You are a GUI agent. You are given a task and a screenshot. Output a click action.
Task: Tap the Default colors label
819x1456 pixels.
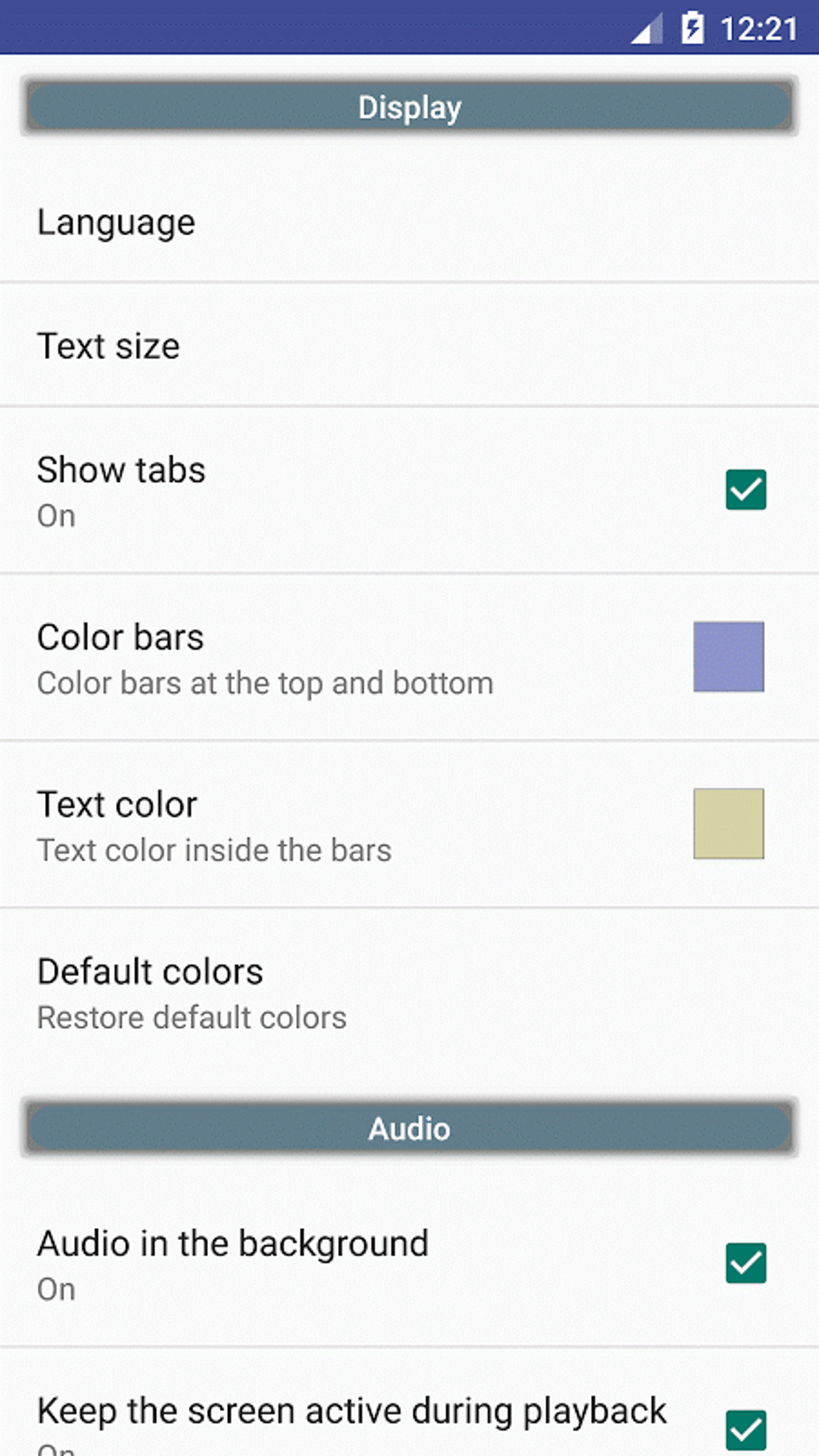150,971
